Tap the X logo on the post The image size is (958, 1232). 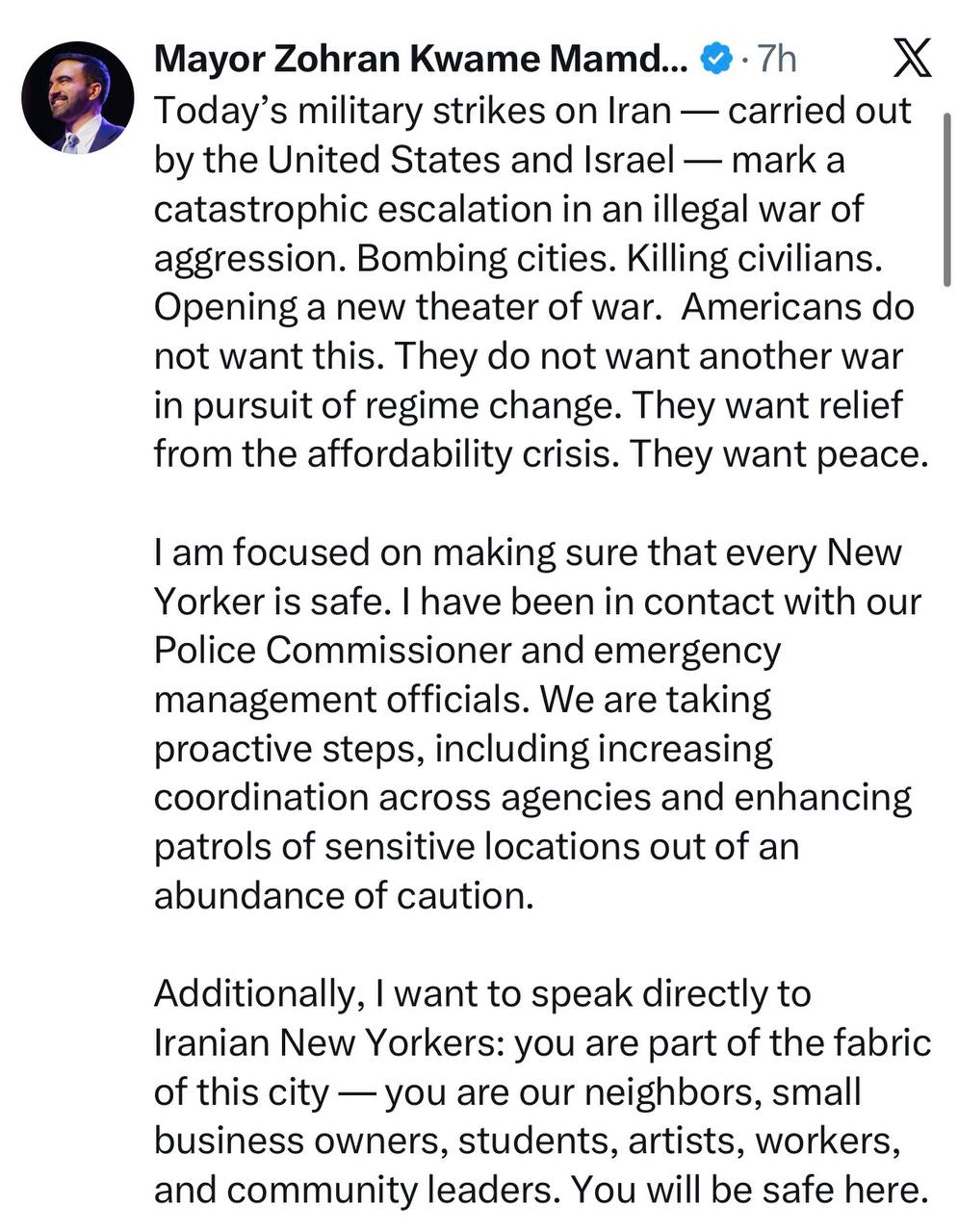pyautogui.click(x=911, y=60)
